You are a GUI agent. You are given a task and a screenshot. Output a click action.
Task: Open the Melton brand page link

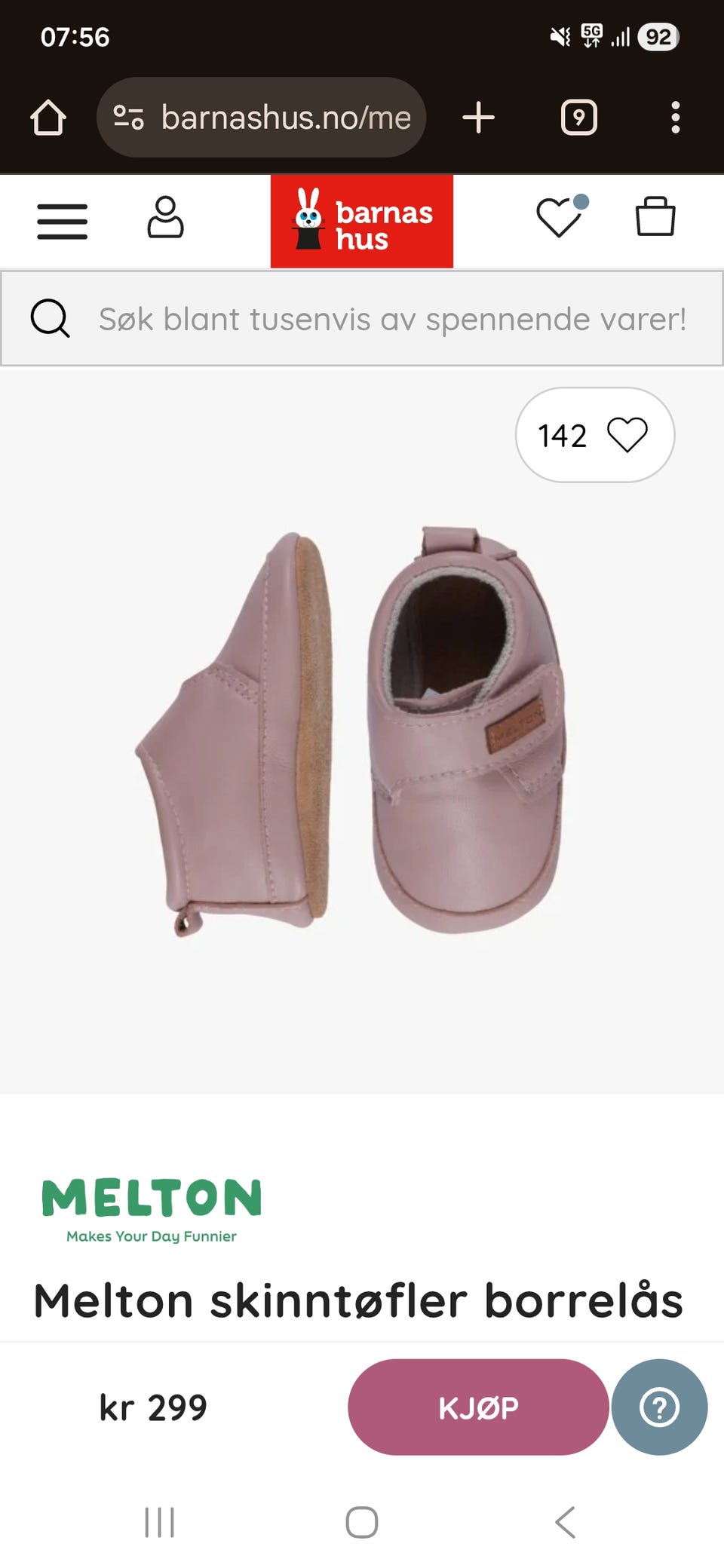[x=151, y=1211]
